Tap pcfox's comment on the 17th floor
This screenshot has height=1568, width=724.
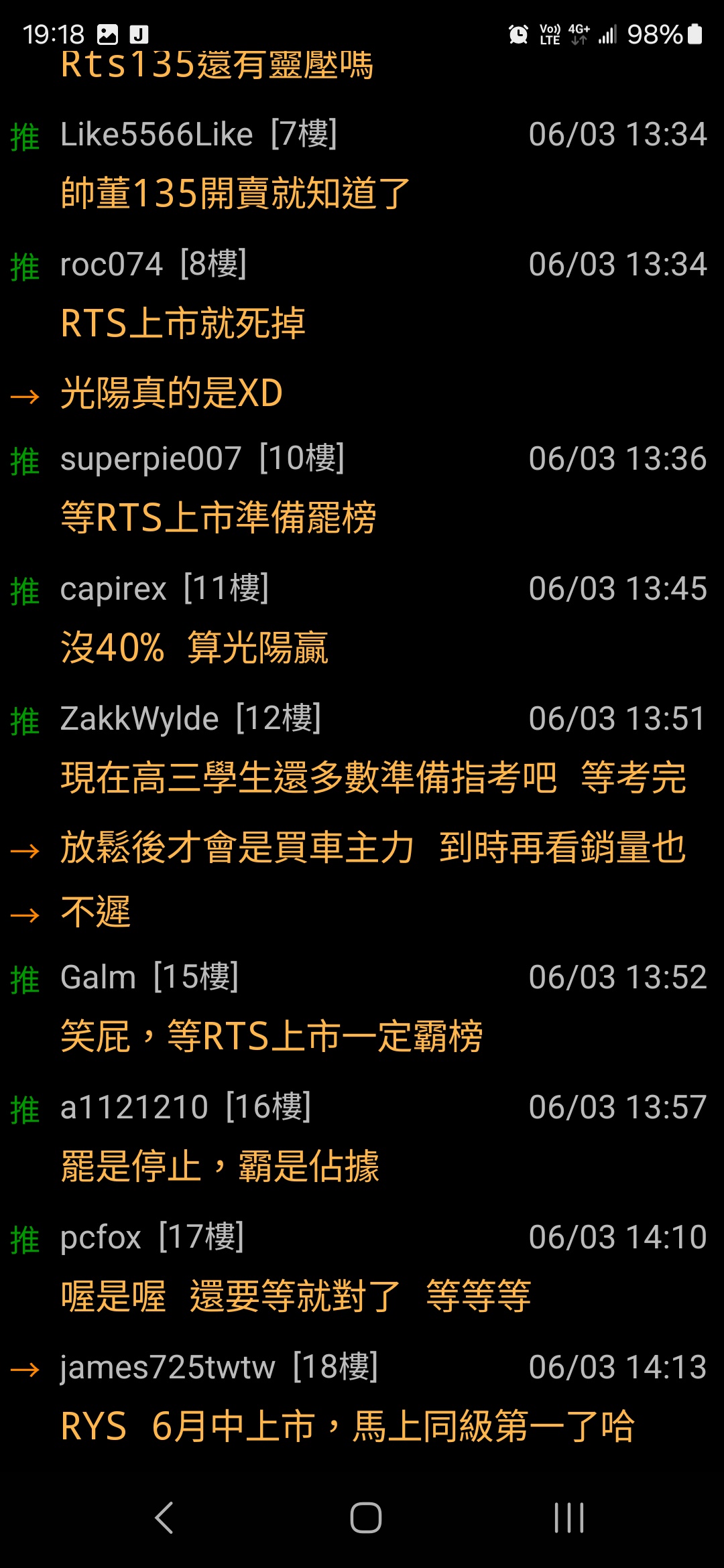pyautogui.click(x=362, y=1268)
